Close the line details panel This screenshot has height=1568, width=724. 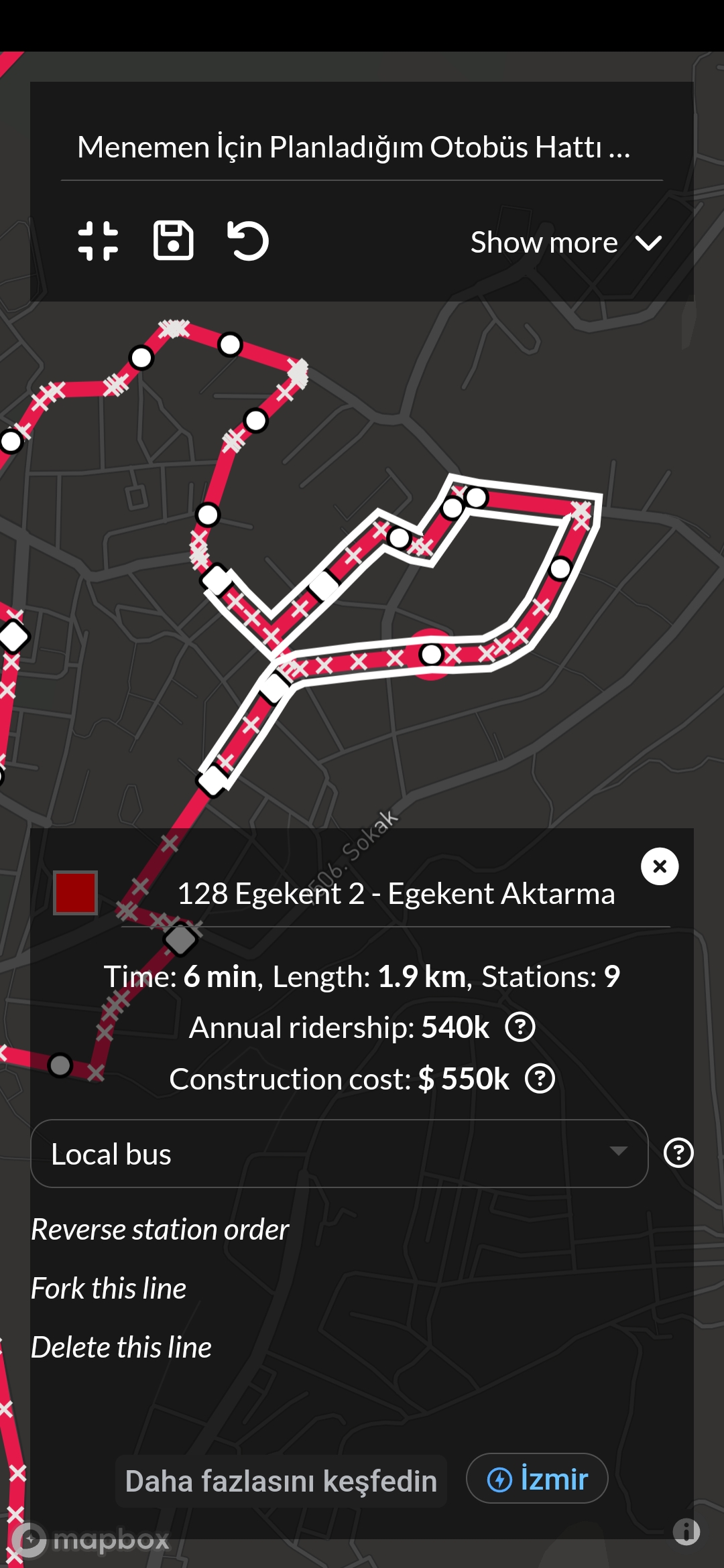coord(660,866)
